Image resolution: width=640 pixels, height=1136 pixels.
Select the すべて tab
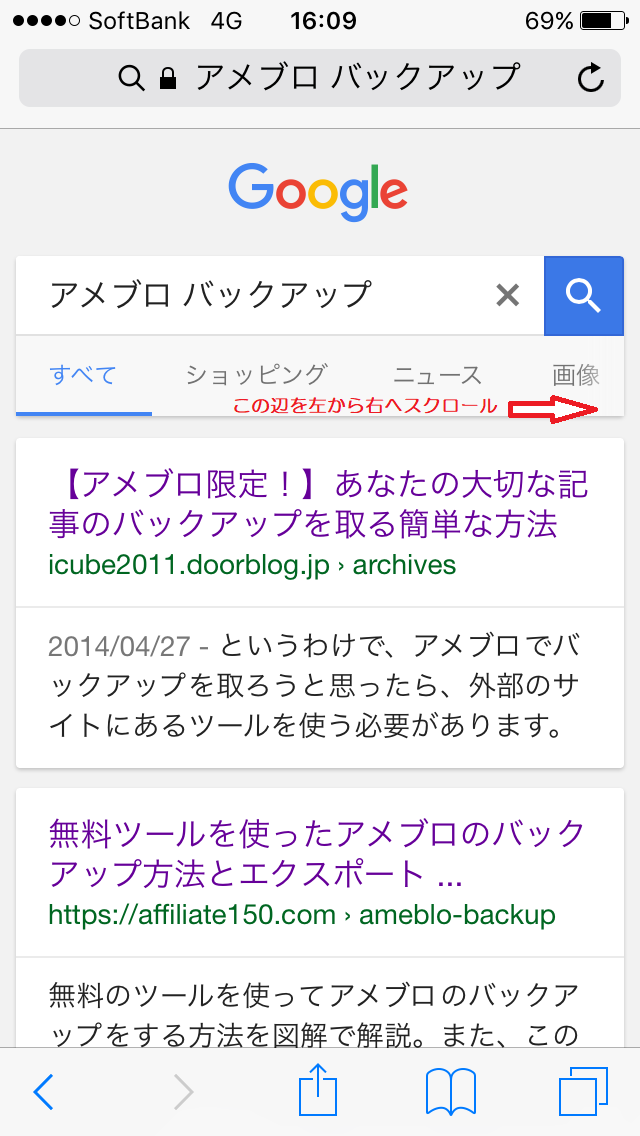[x=83, y=376]
